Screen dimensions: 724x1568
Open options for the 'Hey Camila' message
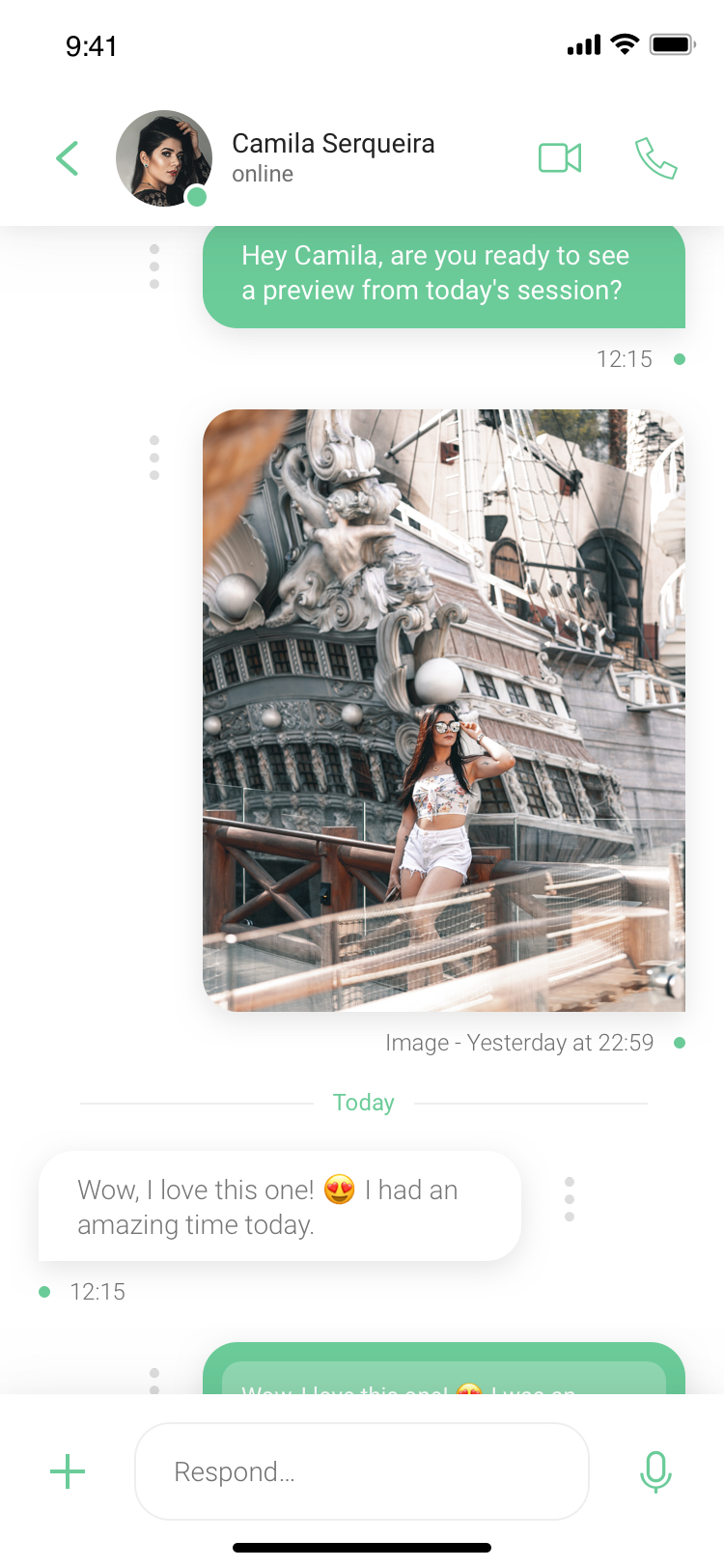154,266
